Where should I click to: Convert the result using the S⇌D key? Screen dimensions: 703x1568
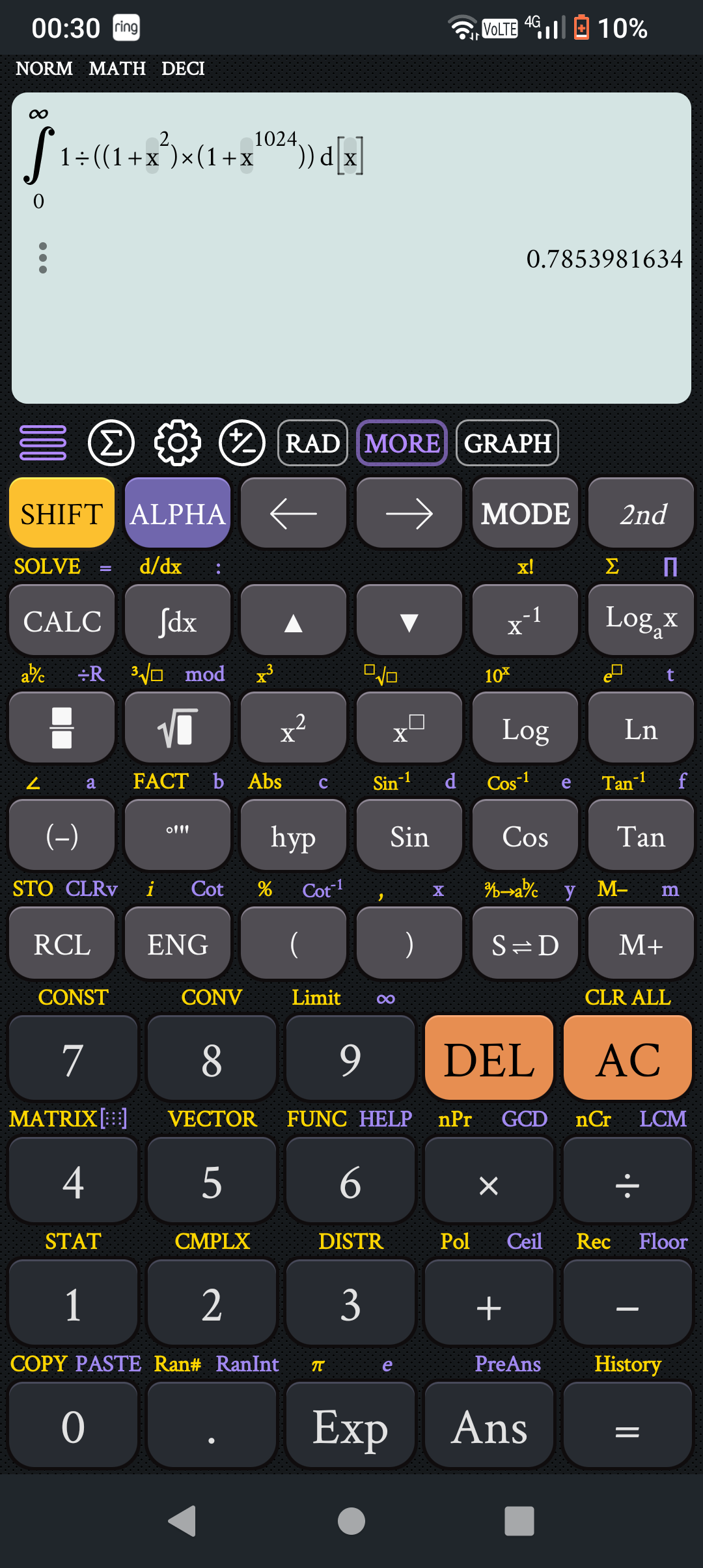tap(525, 944)
